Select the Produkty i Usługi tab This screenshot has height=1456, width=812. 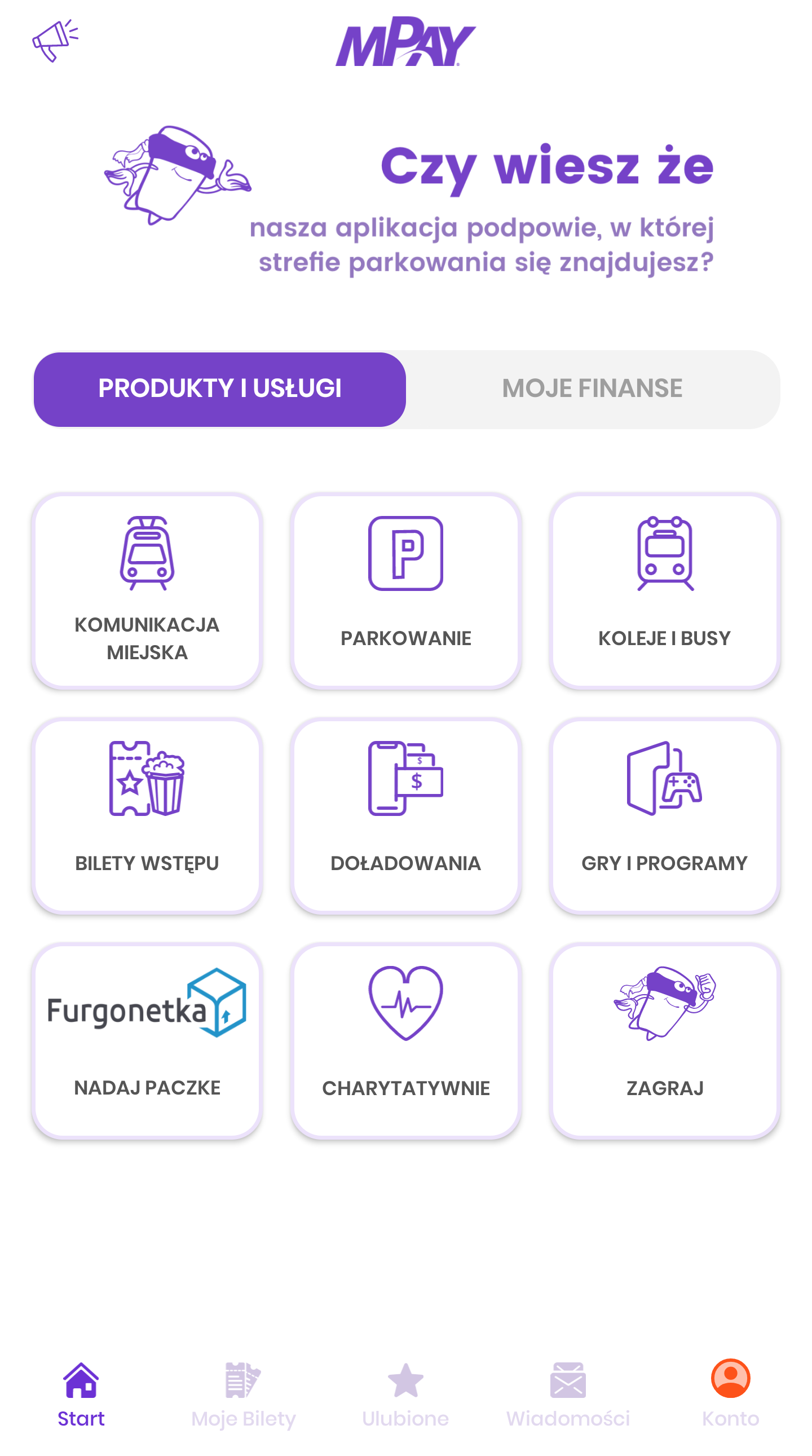click(220, 389)
